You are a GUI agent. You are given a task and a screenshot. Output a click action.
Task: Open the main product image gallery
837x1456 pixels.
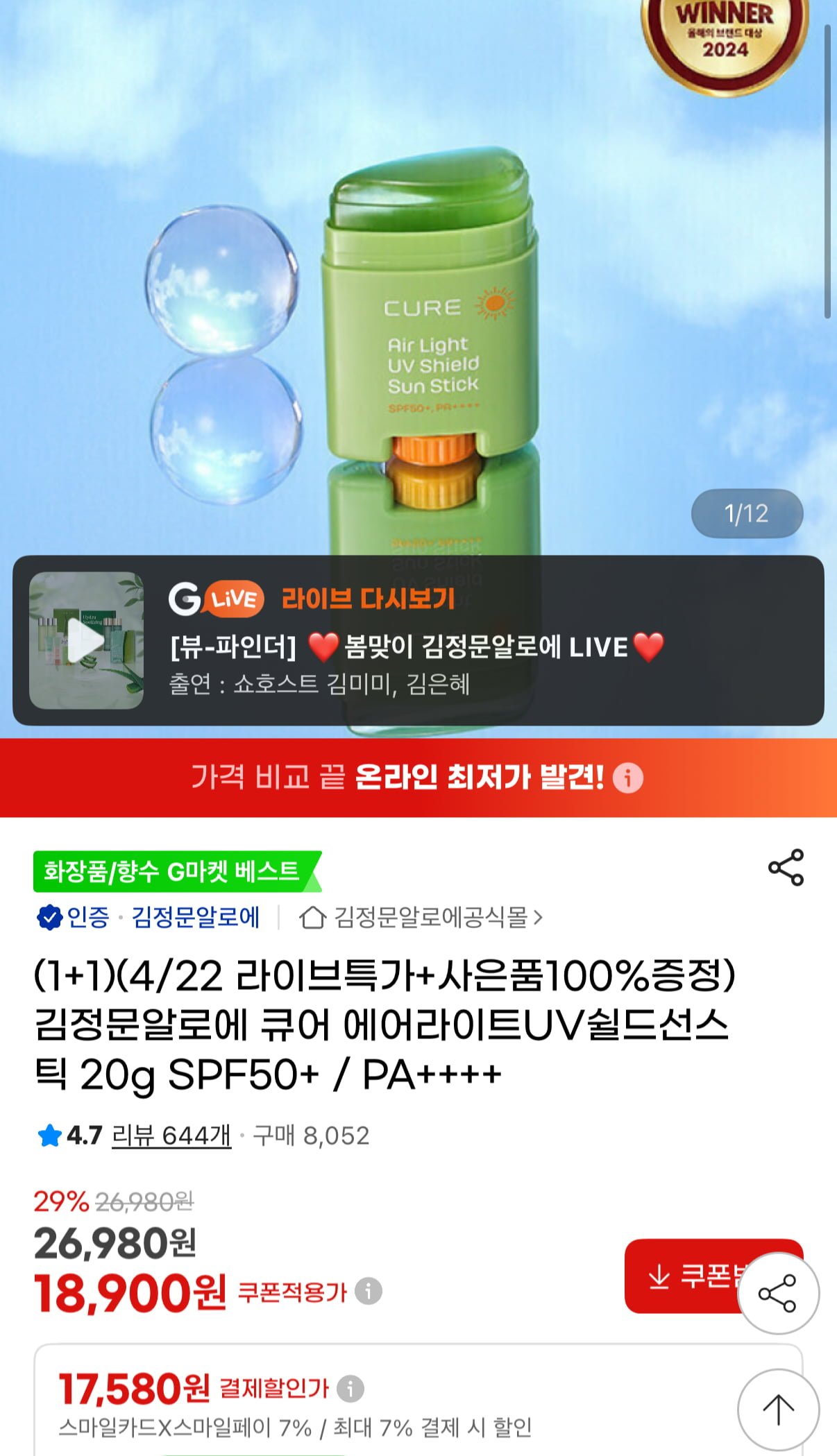coord(416,277)
